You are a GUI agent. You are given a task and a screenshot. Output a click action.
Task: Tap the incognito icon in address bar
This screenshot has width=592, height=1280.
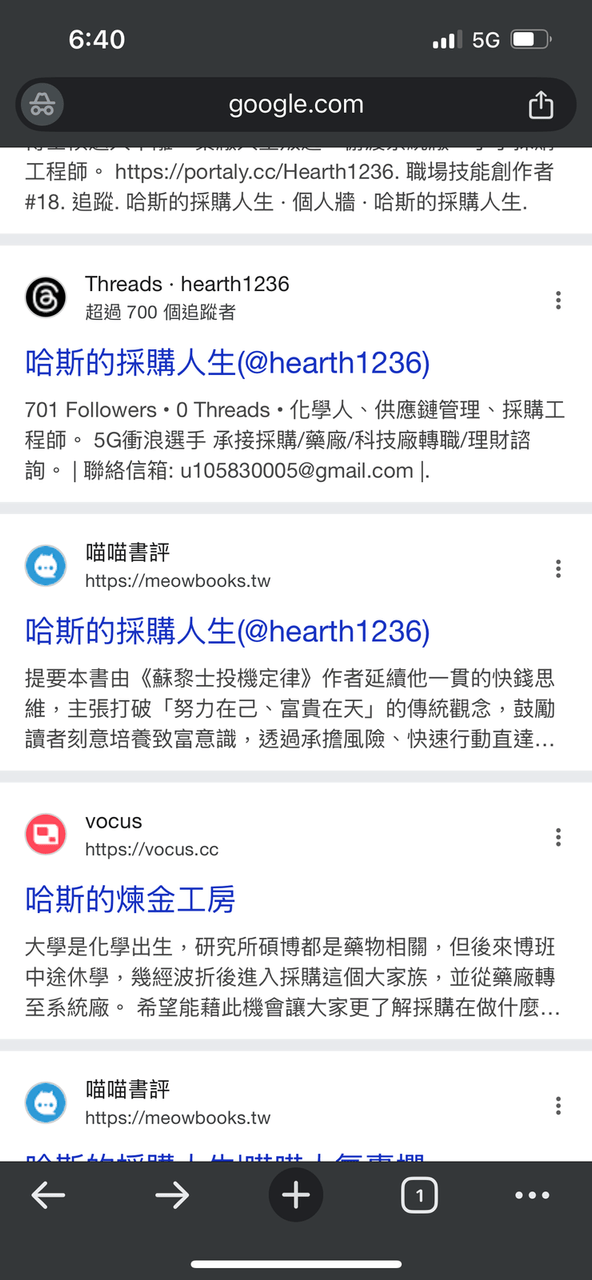(42, 104)
